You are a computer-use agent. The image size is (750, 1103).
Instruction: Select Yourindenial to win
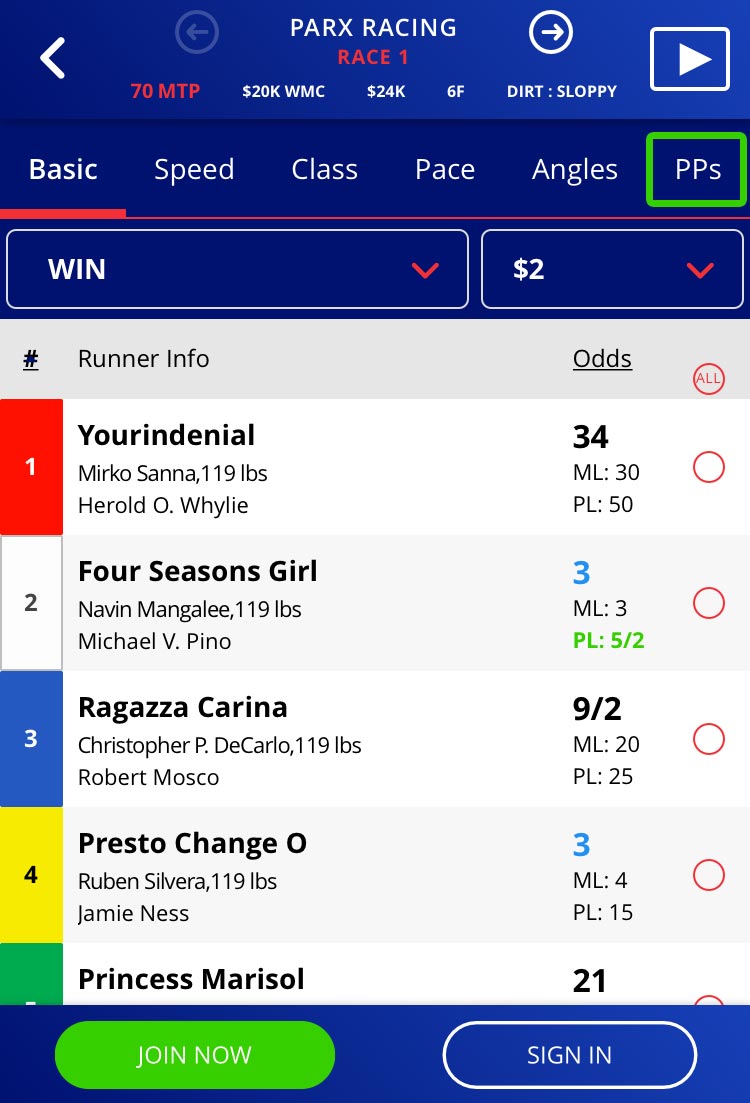(x=708, y=467)
